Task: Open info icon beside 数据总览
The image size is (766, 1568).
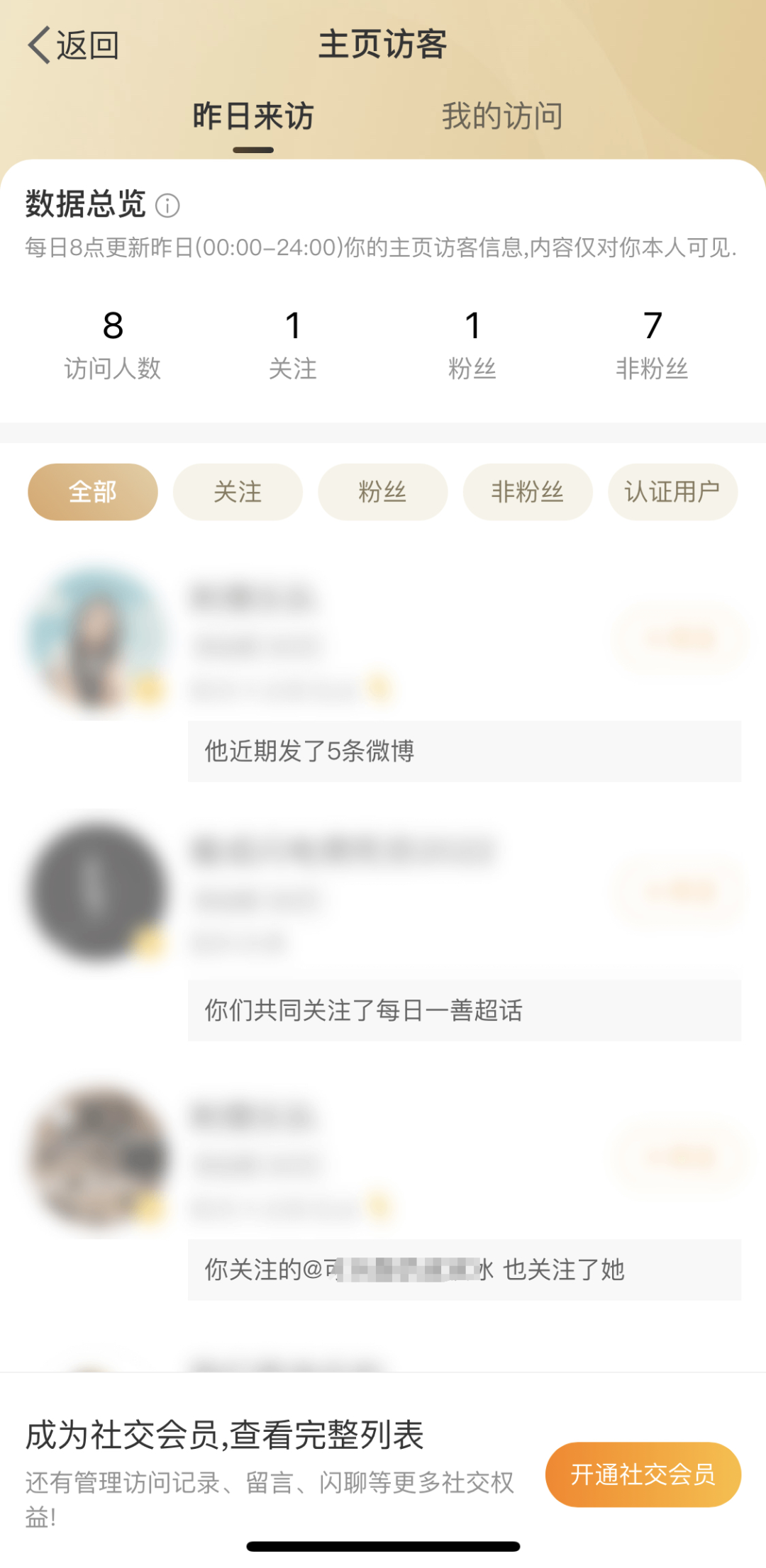Action: [167, 206]
